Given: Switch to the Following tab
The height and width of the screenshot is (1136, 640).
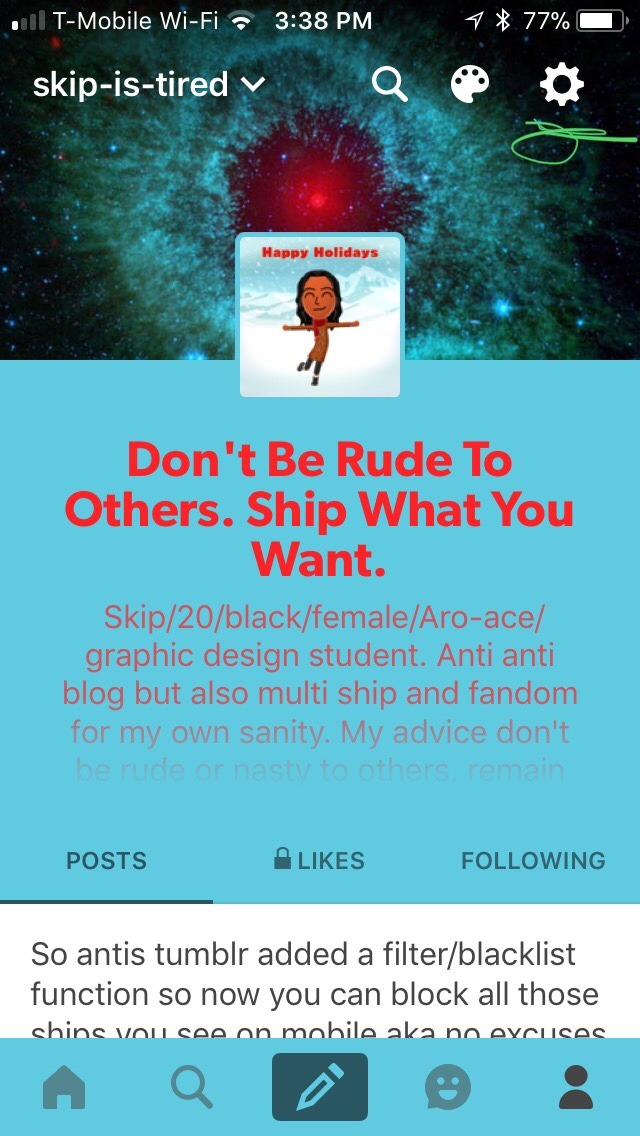Looking at the screenshot, I should 533,861.
